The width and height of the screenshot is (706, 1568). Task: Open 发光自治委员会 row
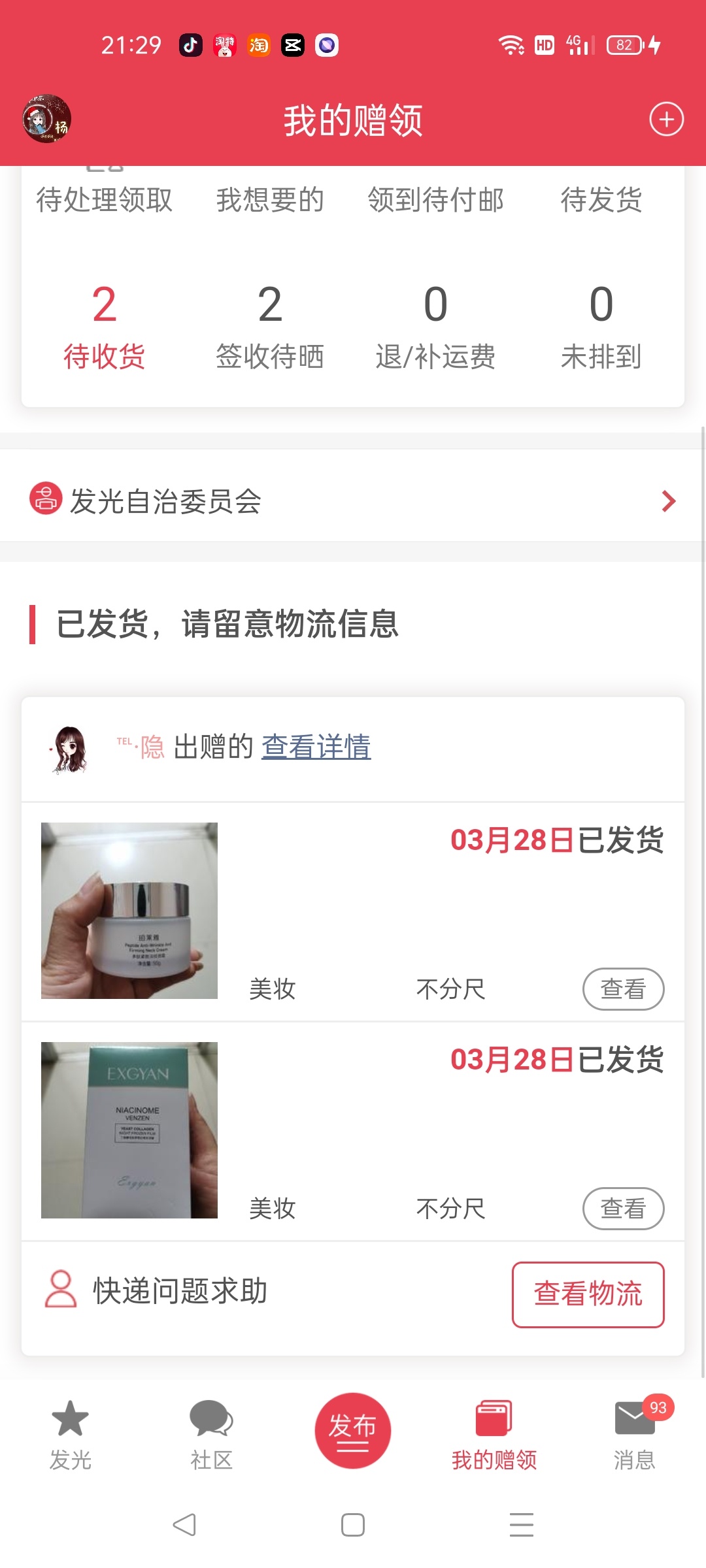(353, 501)
